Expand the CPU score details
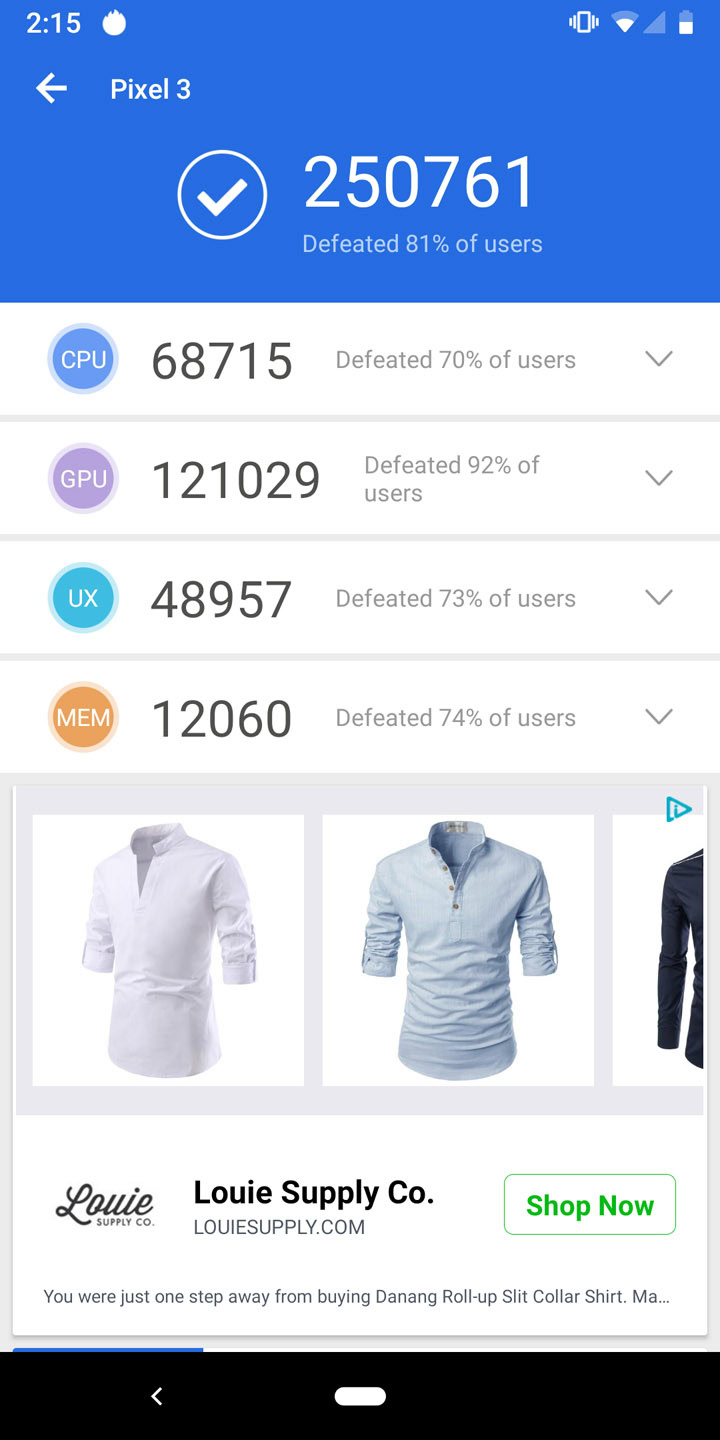This screenshot has height=1440, width=720. (658, 359)
